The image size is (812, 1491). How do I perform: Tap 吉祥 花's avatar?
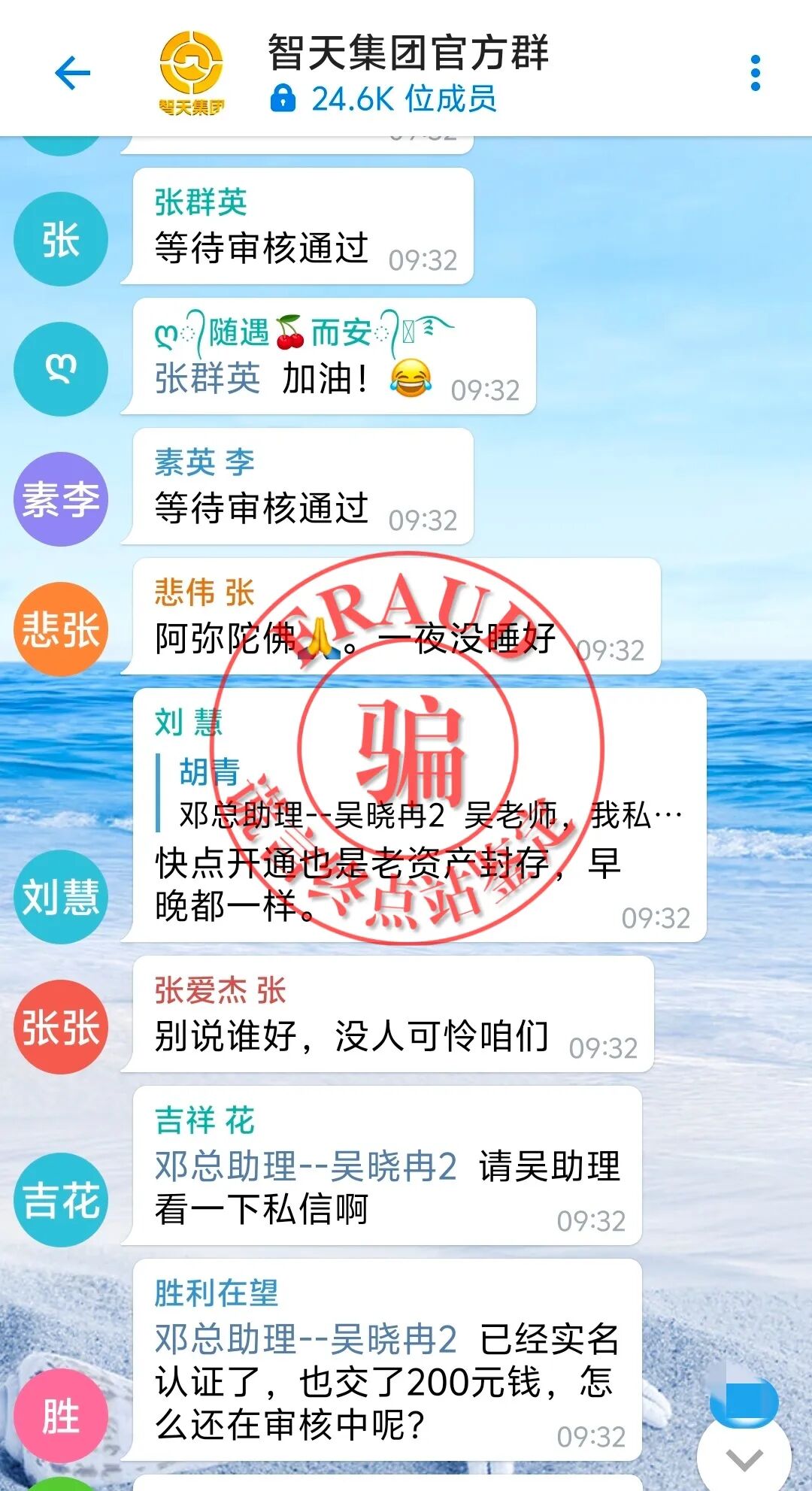coord(61,1200)
